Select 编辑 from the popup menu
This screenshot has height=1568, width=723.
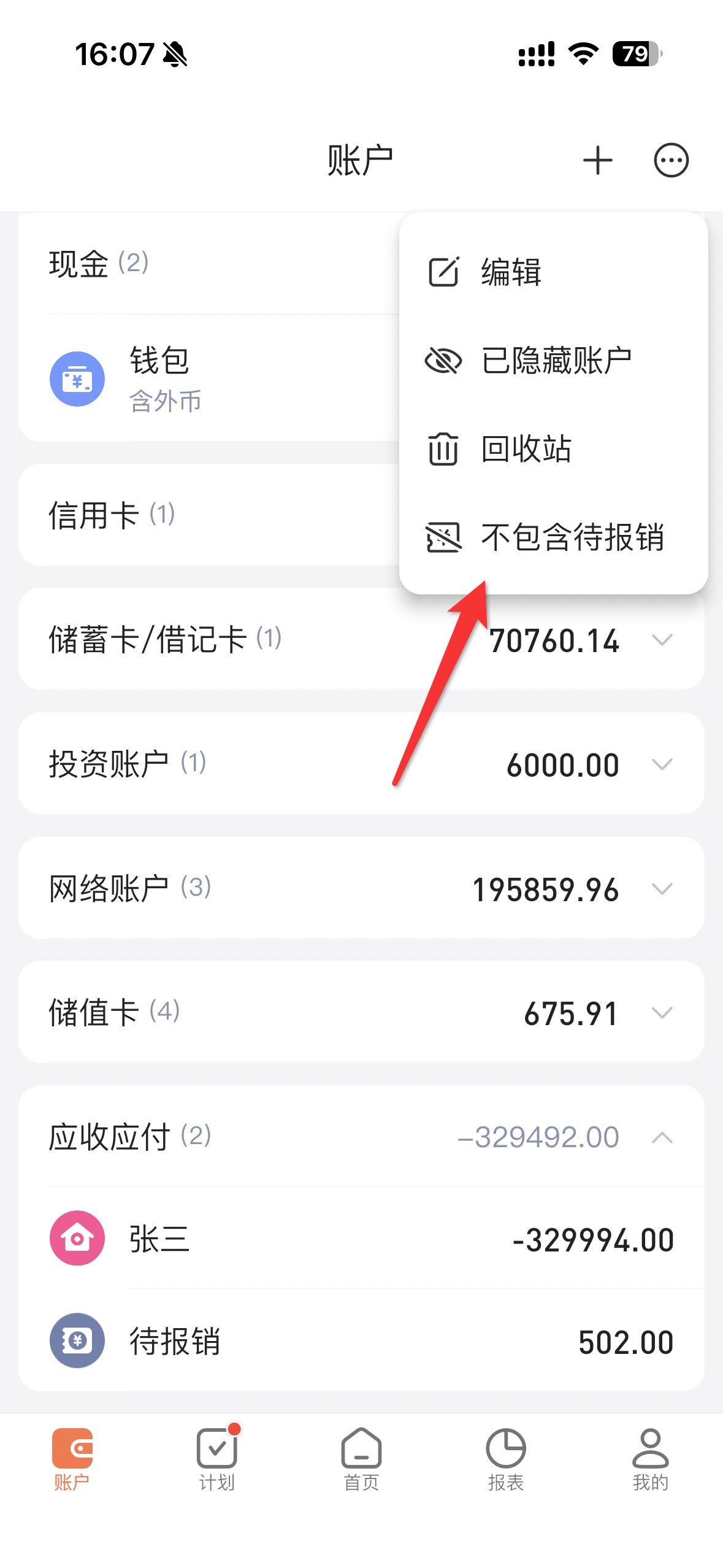click(x=510, y=272)
